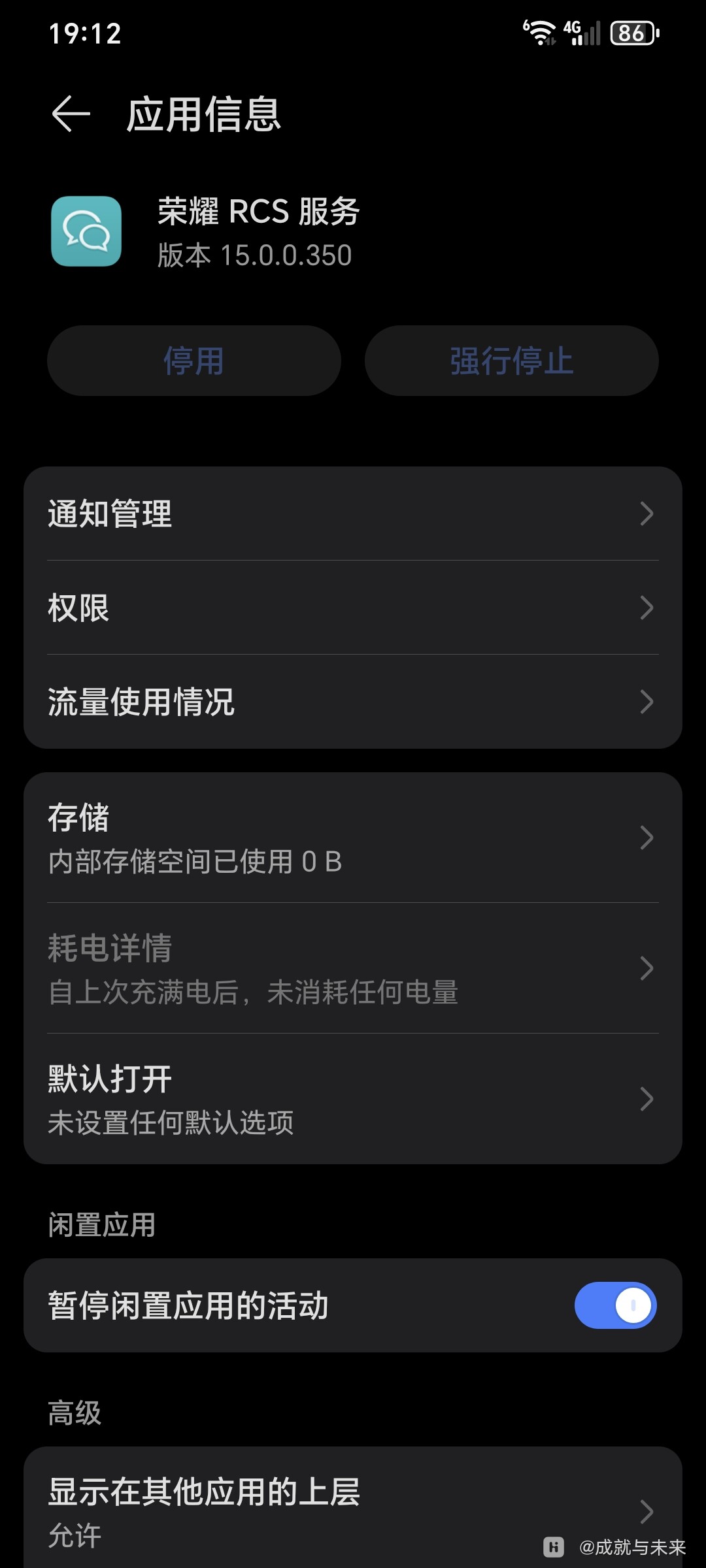Open 耗电详情
This screenshot has height=1568, width=706.
tap(353, 968)
